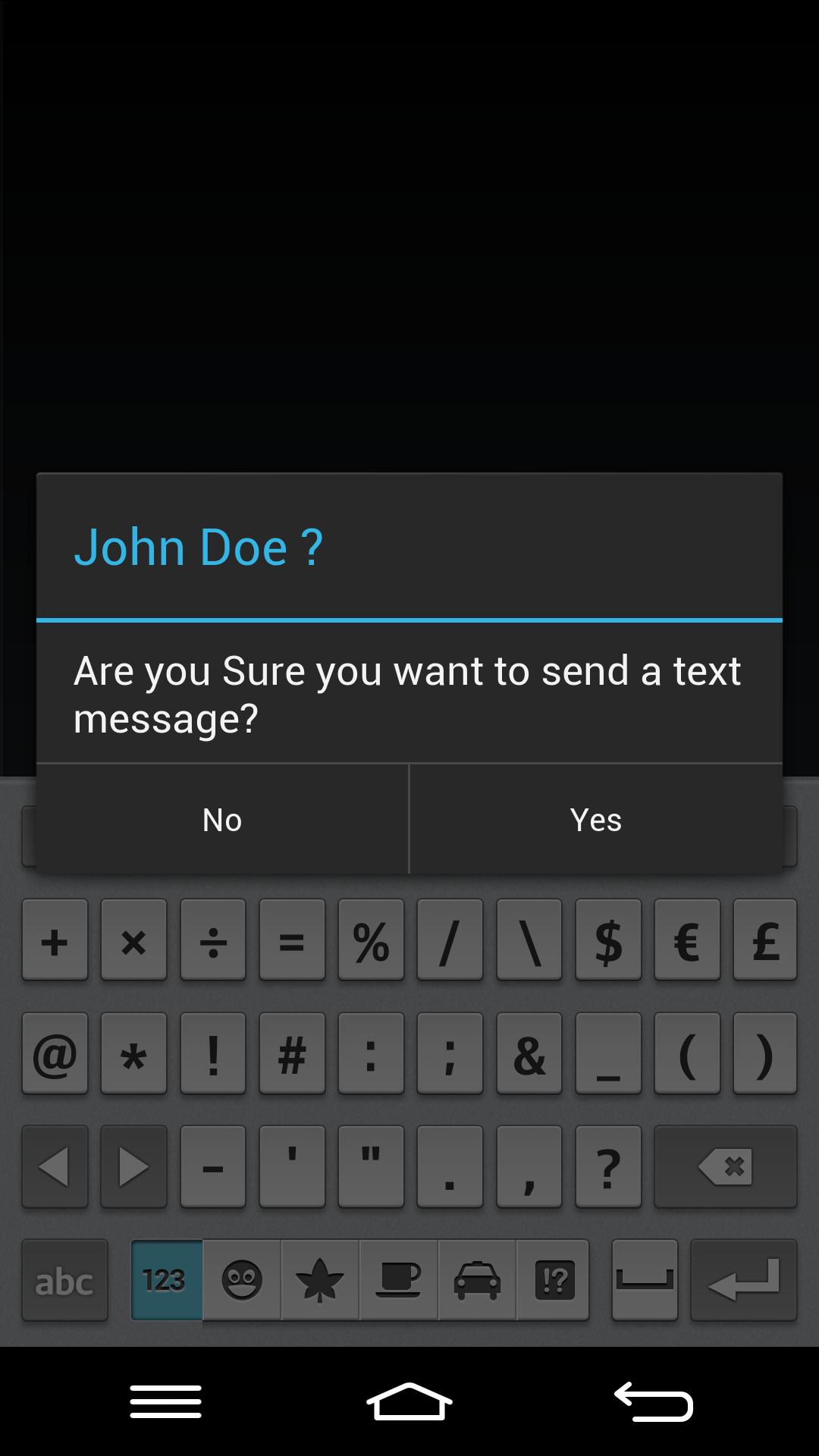Tap the right arrow cursor key
Screen dimensions: 819x1456
133,1166
